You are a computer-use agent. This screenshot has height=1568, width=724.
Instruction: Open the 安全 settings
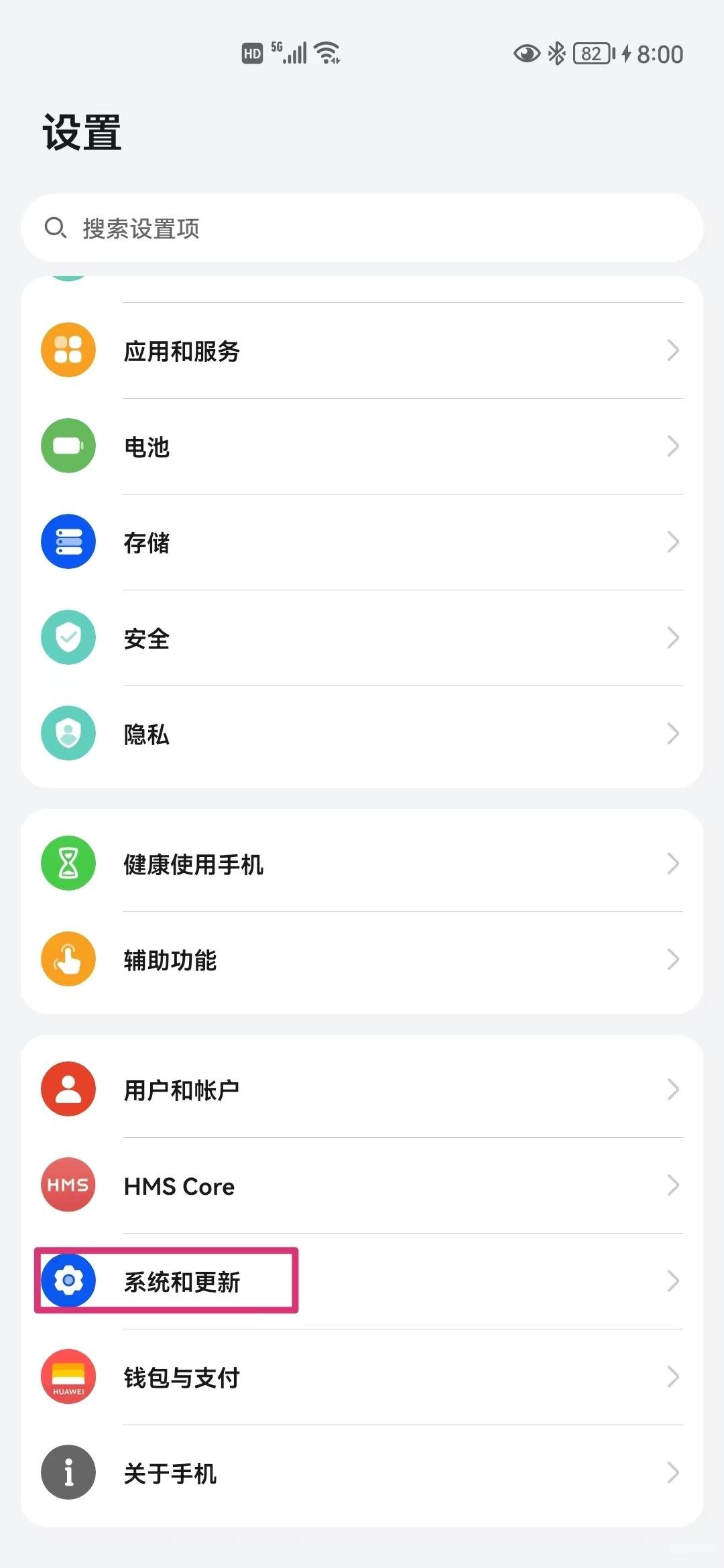point(362,638)
